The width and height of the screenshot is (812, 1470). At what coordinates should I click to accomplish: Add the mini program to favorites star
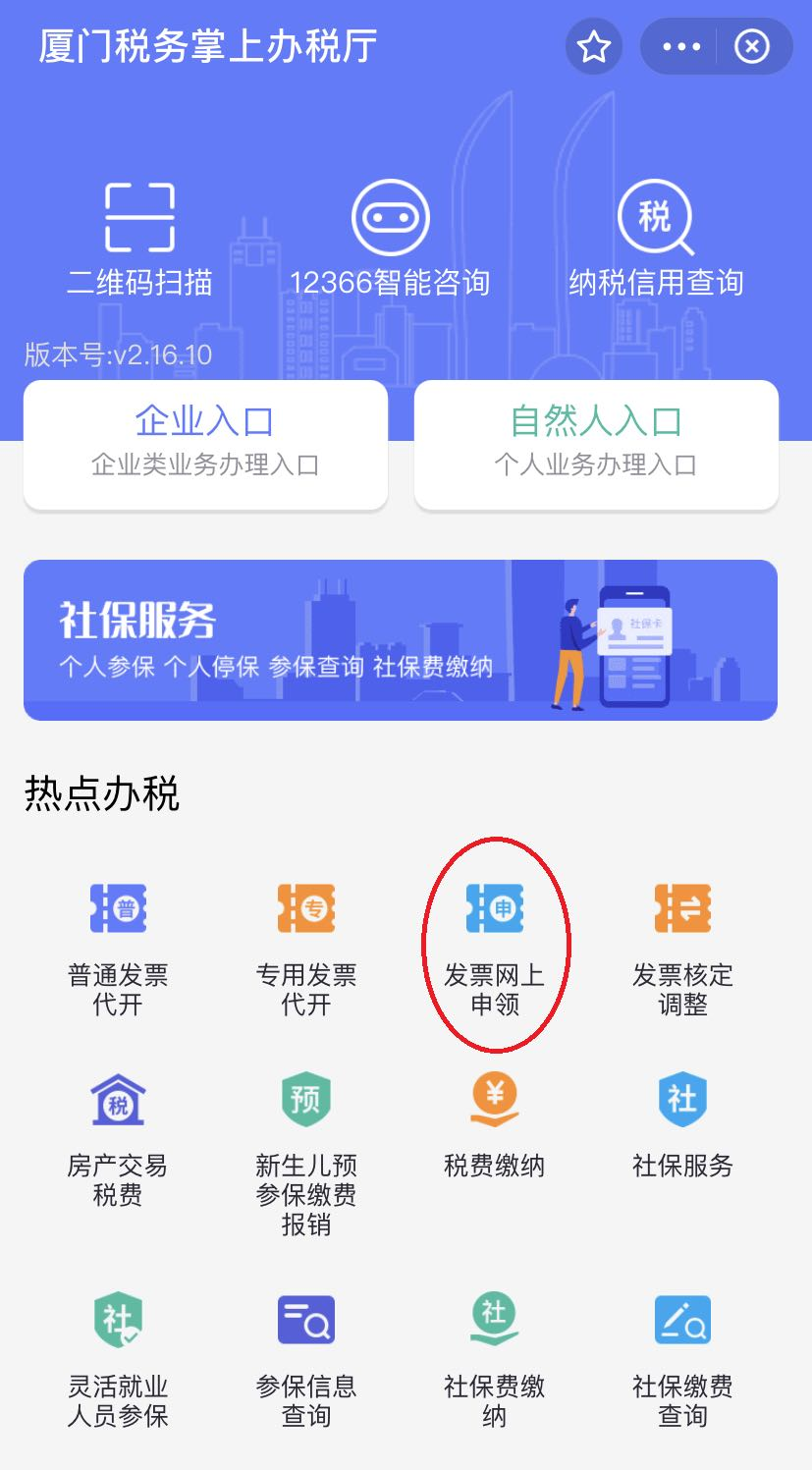[x=594, y=46]
